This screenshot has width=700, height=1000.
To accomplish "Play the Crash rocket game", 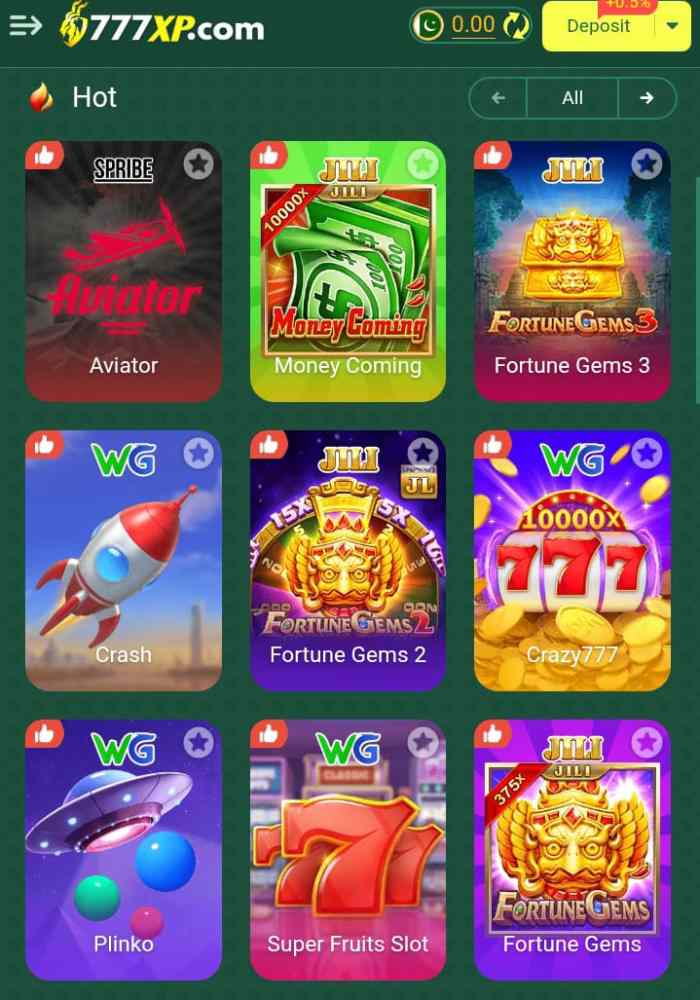I will coord(123,570).
